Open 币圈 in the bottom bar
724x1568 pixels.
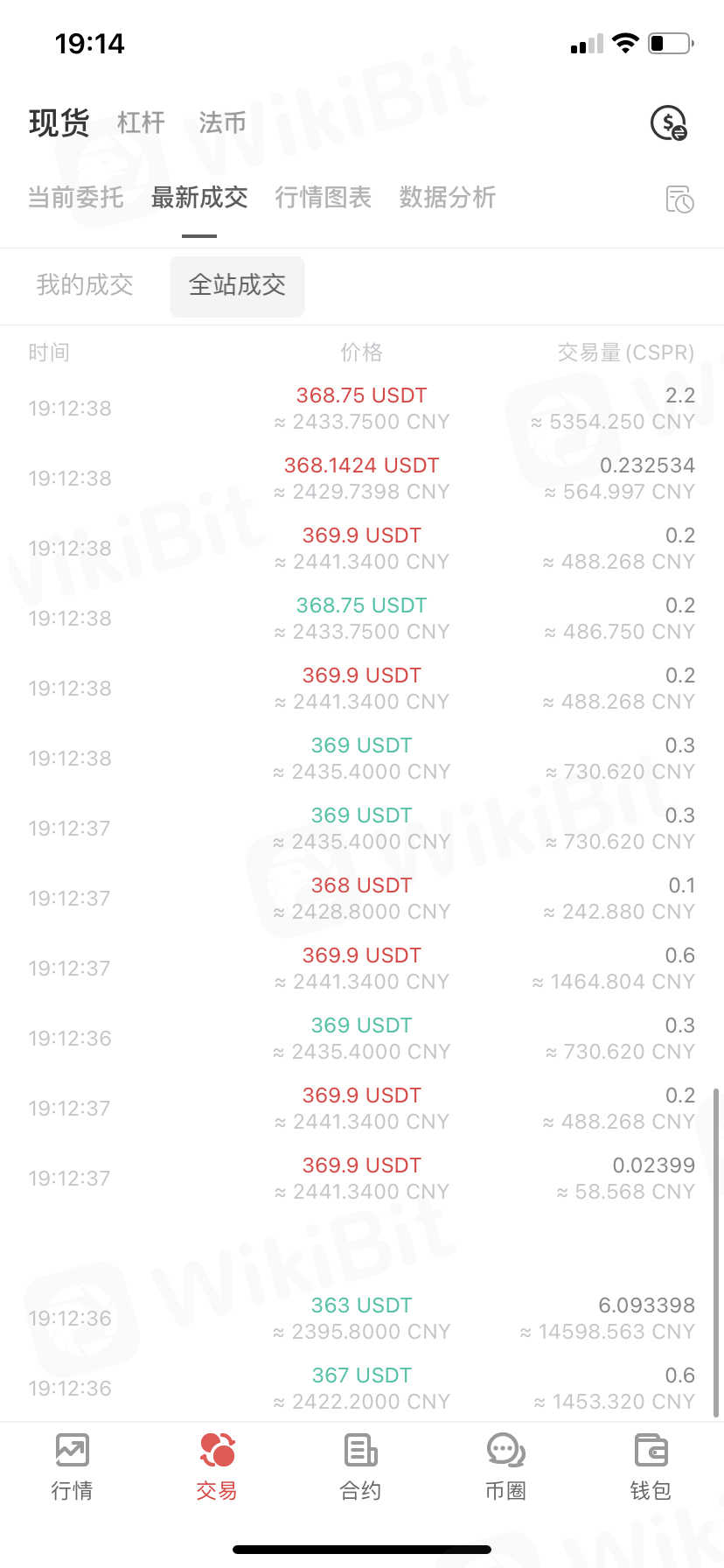pos(505,1467)
